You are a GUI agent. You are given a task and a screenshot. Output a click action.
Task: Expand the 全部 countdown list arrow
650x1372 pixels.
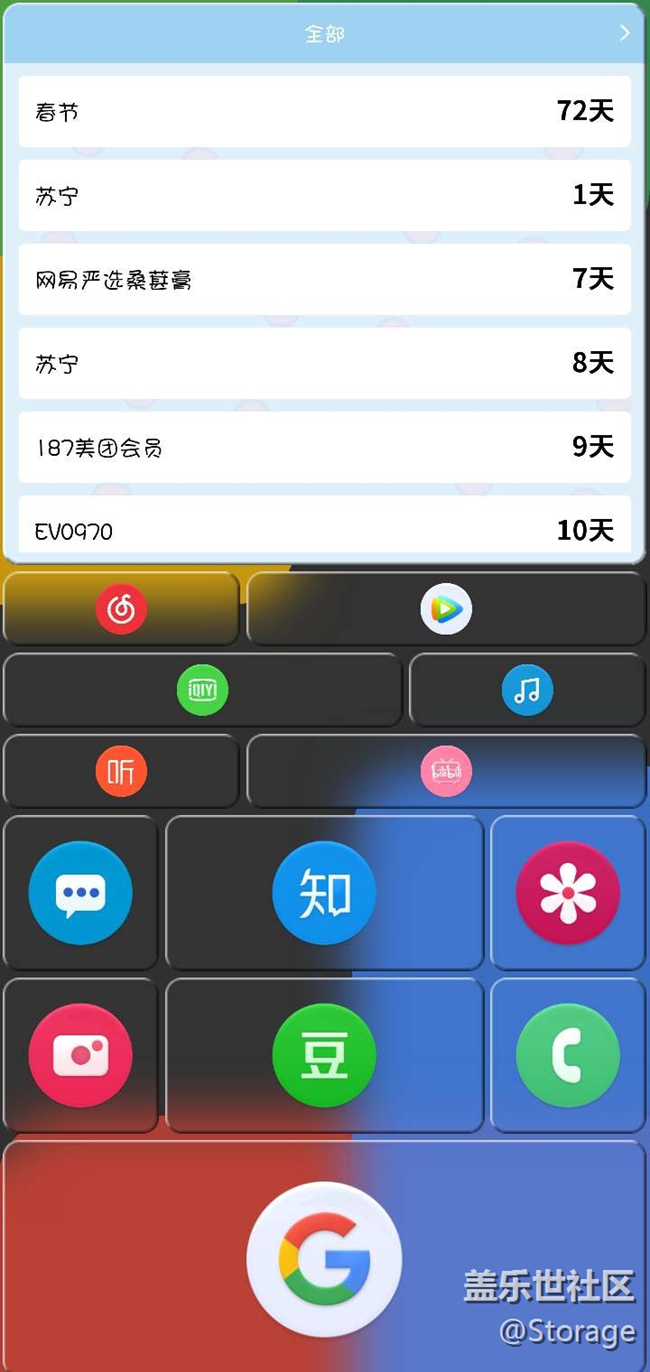624,33
